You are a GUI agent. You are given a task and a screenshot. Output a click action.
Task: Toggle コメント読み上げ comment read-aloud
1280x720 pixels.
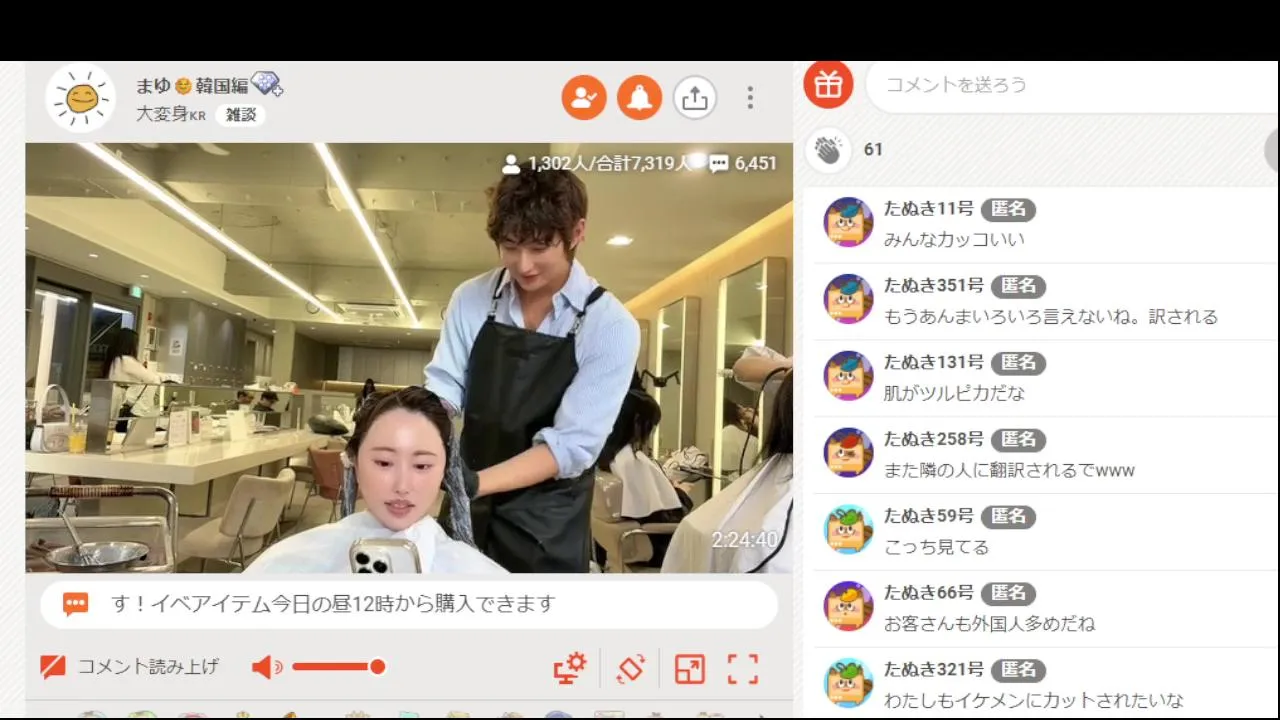click(x=130, y=667)
